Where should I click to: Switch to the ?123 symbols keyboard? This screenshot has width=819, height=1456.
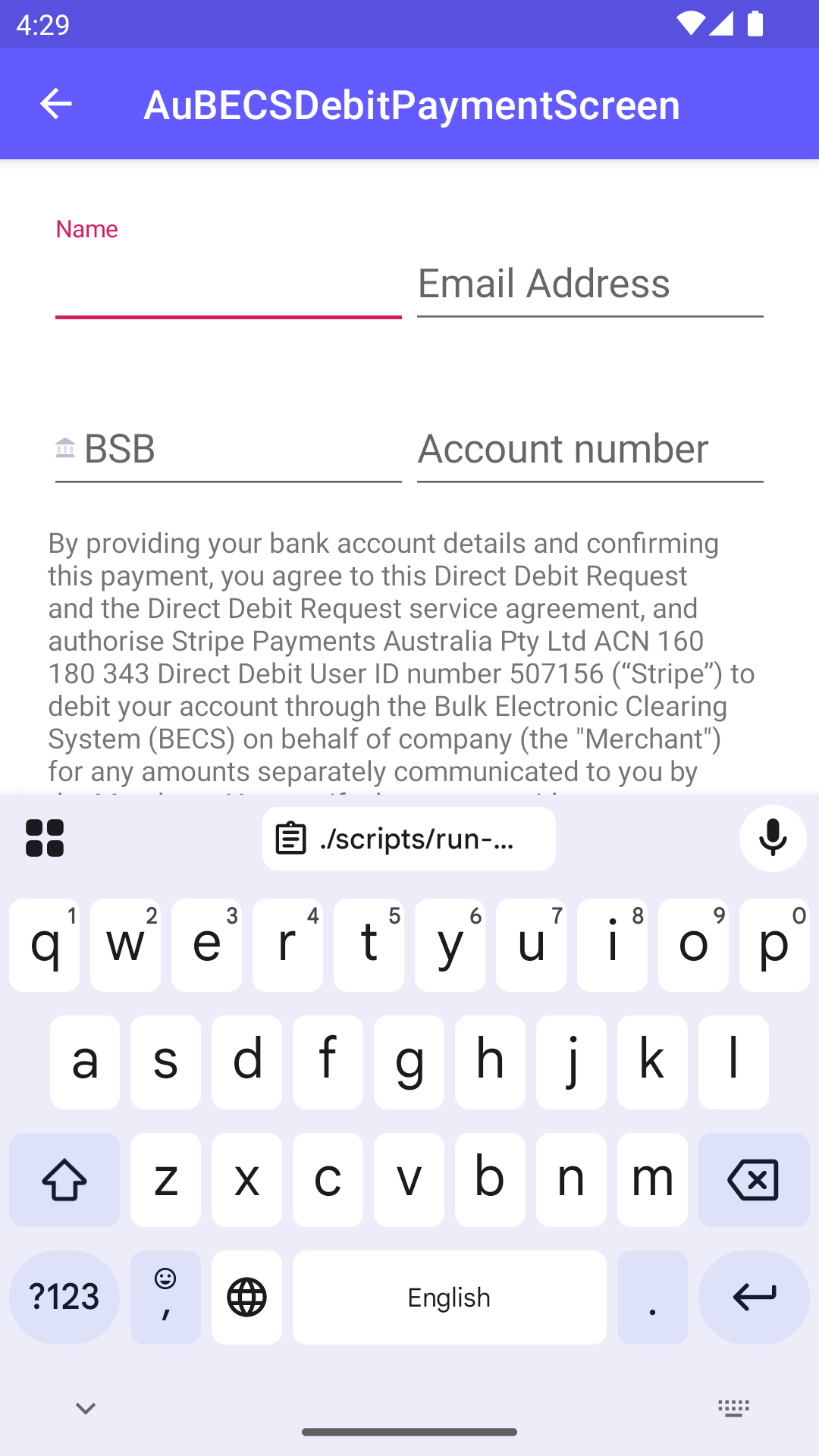[64, 1298]
